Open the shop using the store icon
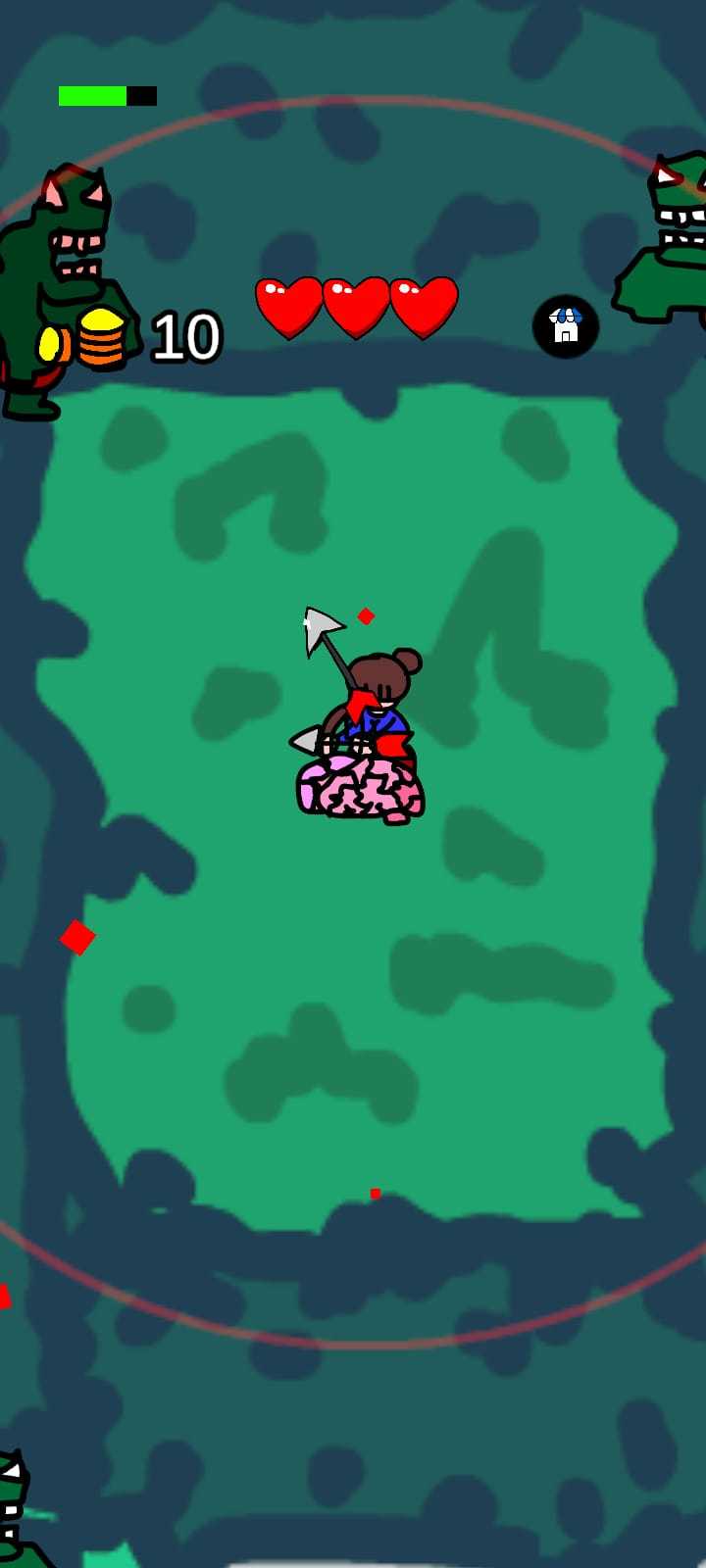Viewport: 706px width, 1568px height. point(566,326)
